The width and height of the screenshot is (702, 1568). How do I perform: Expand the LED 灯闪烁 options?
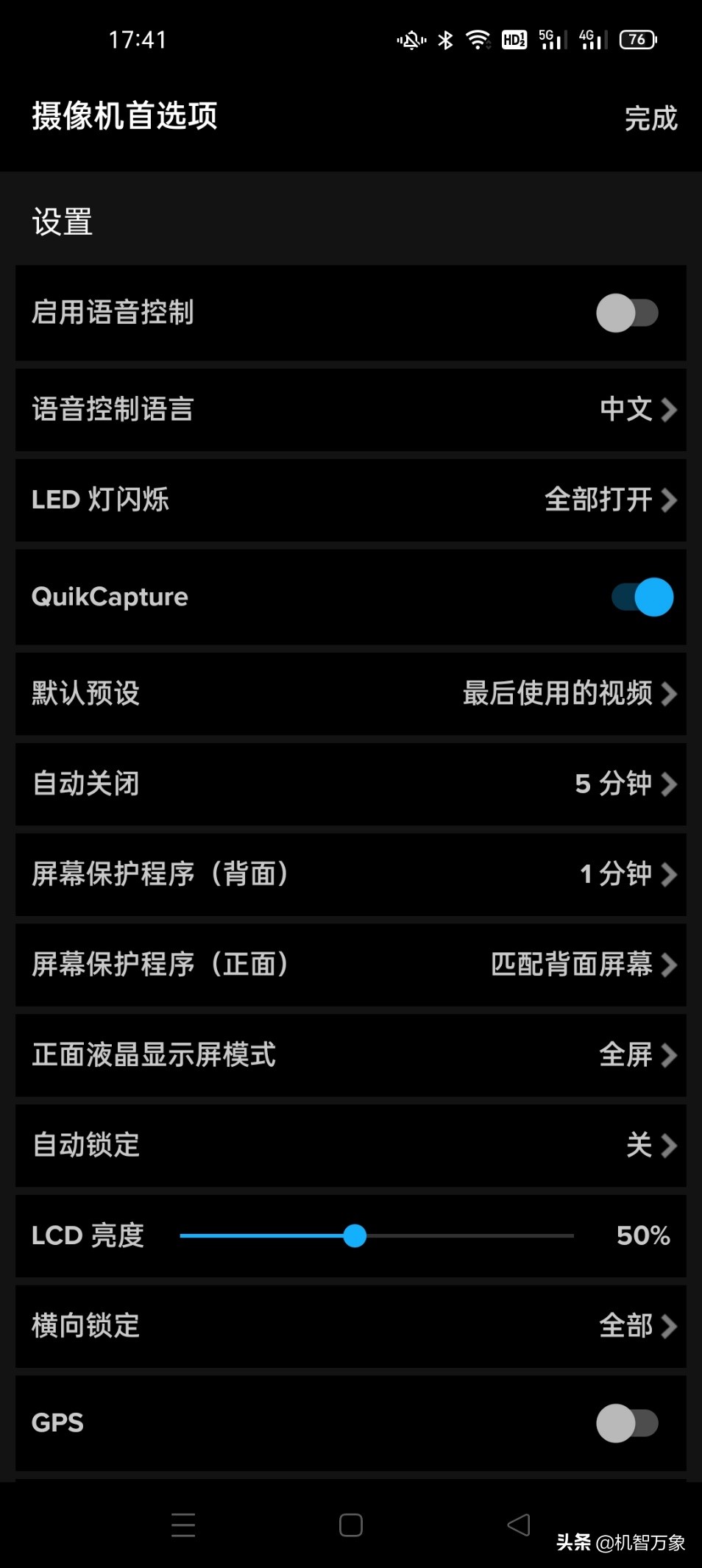(x=350, y=500)
